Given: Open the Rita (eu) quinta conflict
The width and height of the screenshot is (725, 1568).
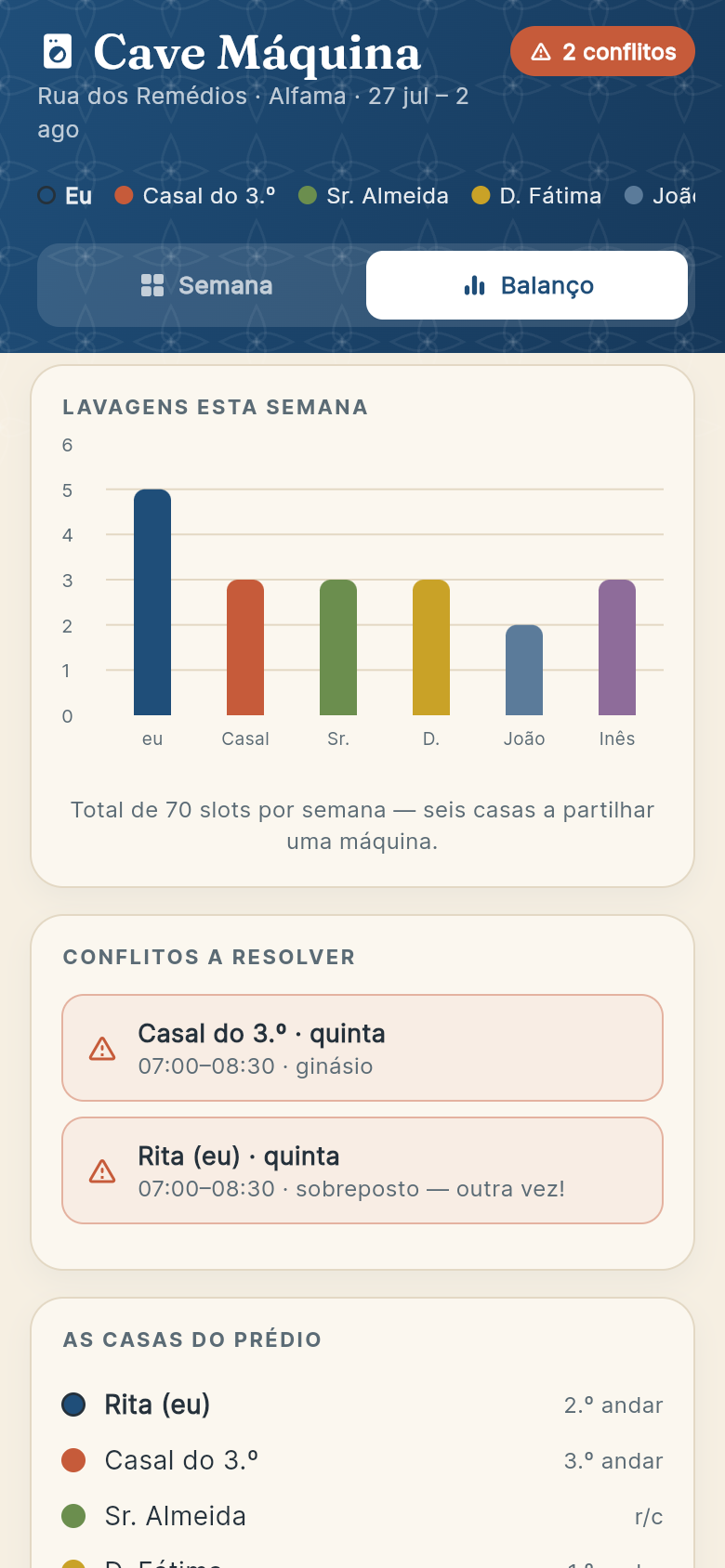Looking at the screenshot, I should (362, 1170).
